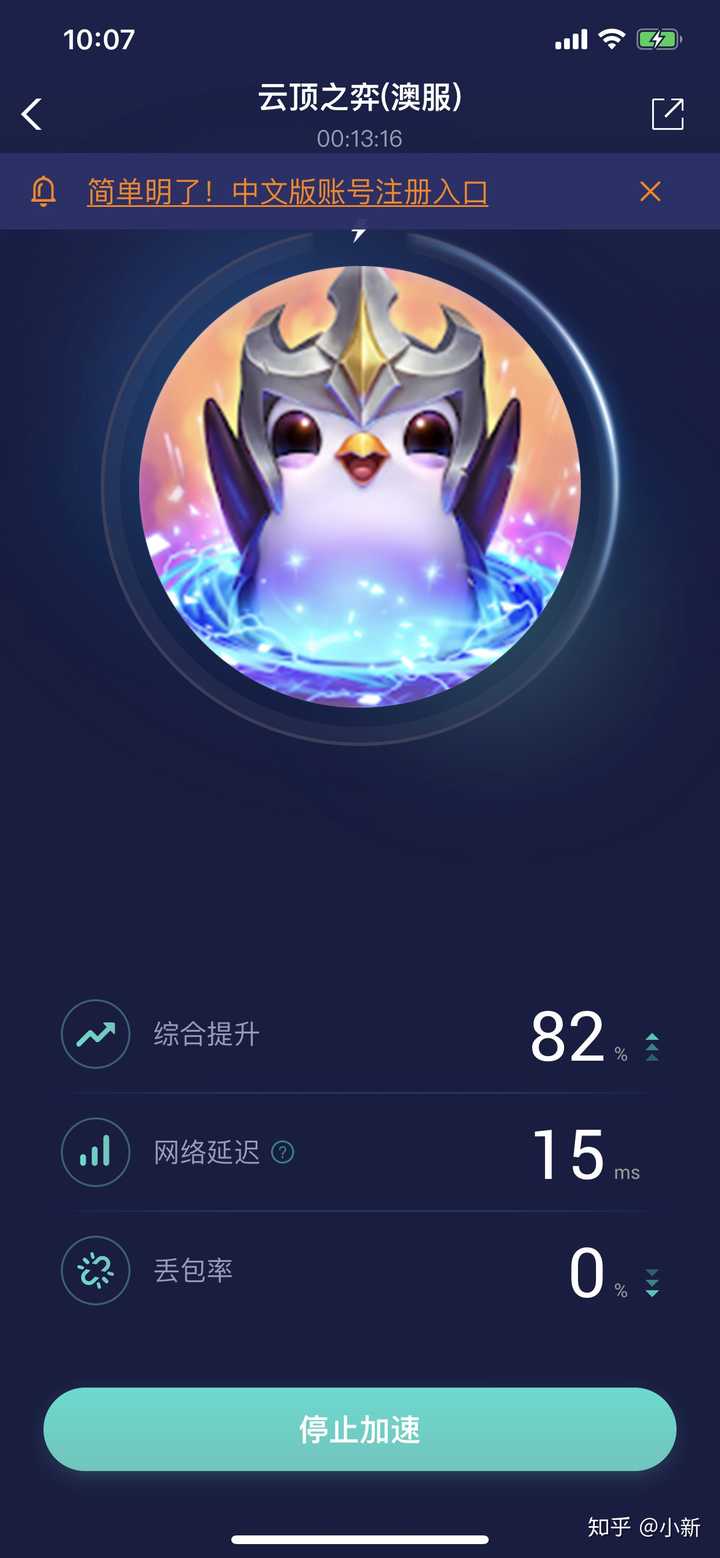Select the 云顶之弈(澳服) title

(358, 101)
